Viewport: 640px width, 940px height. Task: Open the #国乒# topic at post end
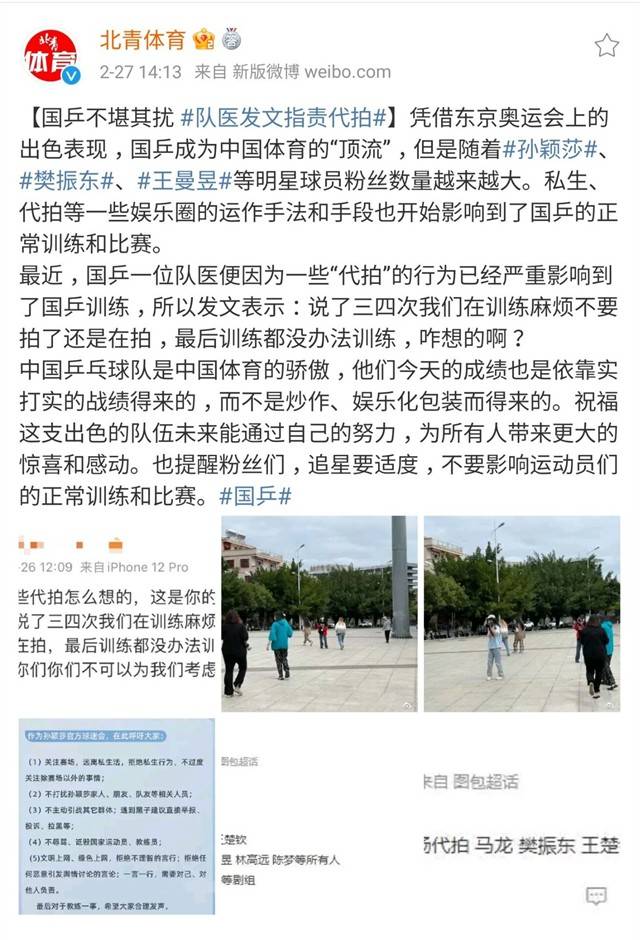coord(255,495)
